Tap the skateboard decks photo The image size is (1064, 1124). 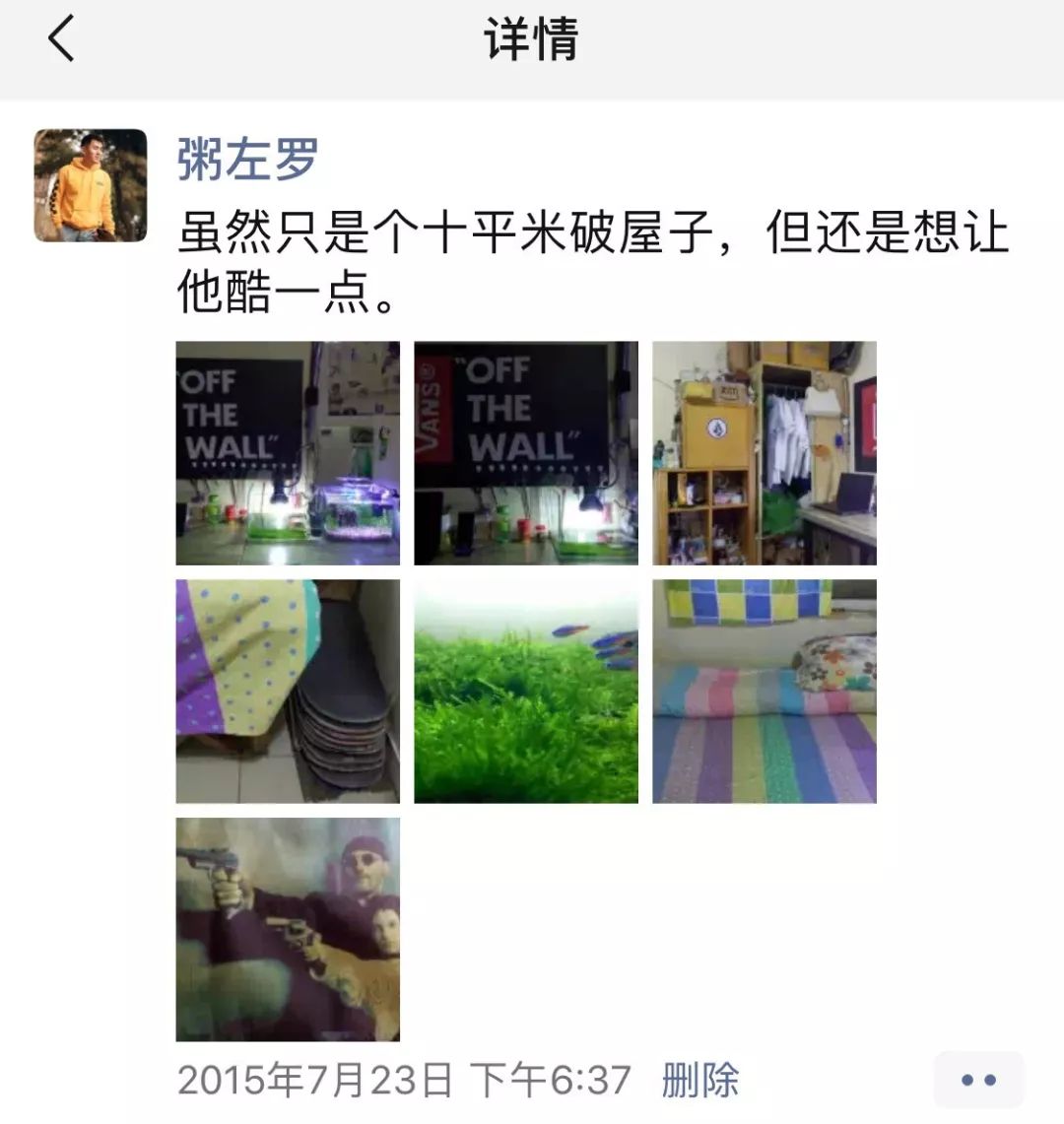click(x=287, y=691)
